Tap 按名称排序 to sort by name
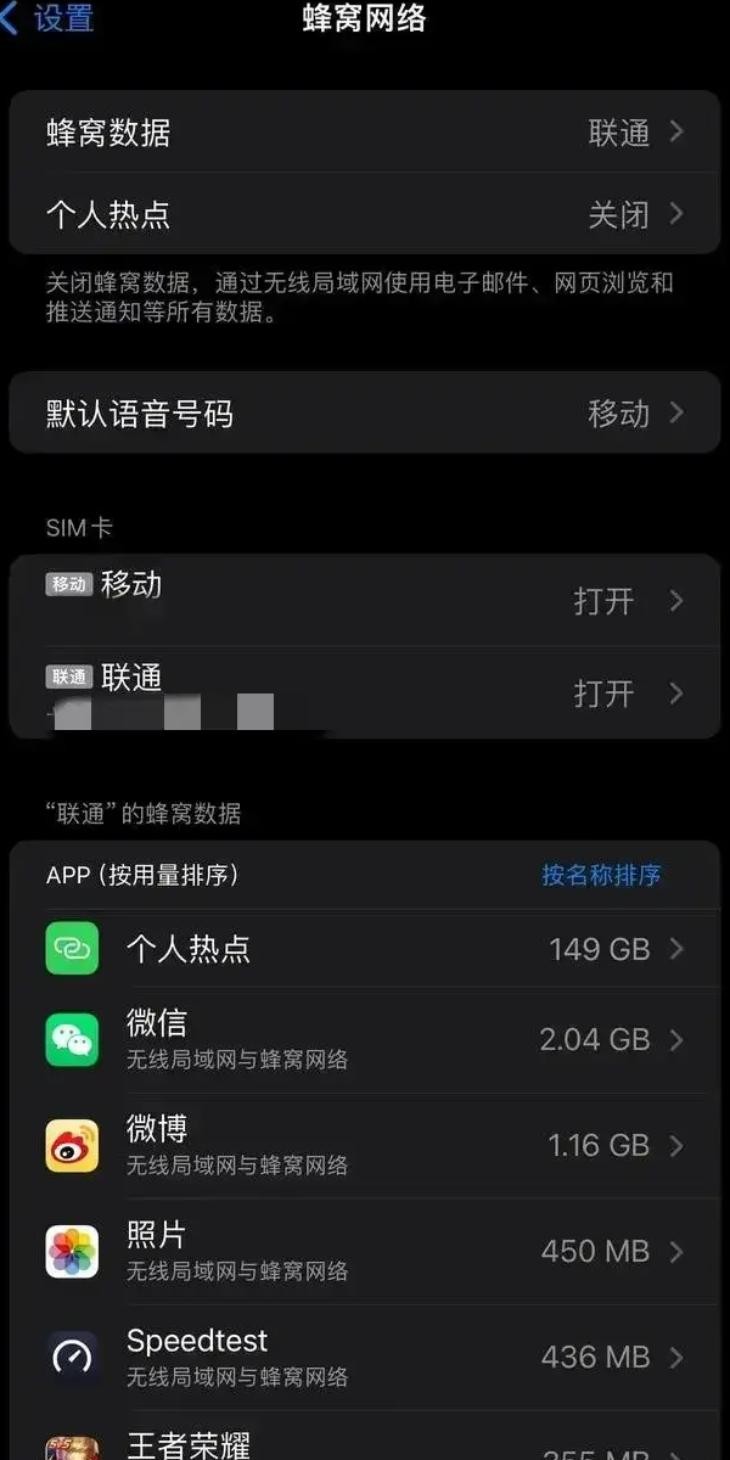The image size is (730, 1460). (601, 875)
